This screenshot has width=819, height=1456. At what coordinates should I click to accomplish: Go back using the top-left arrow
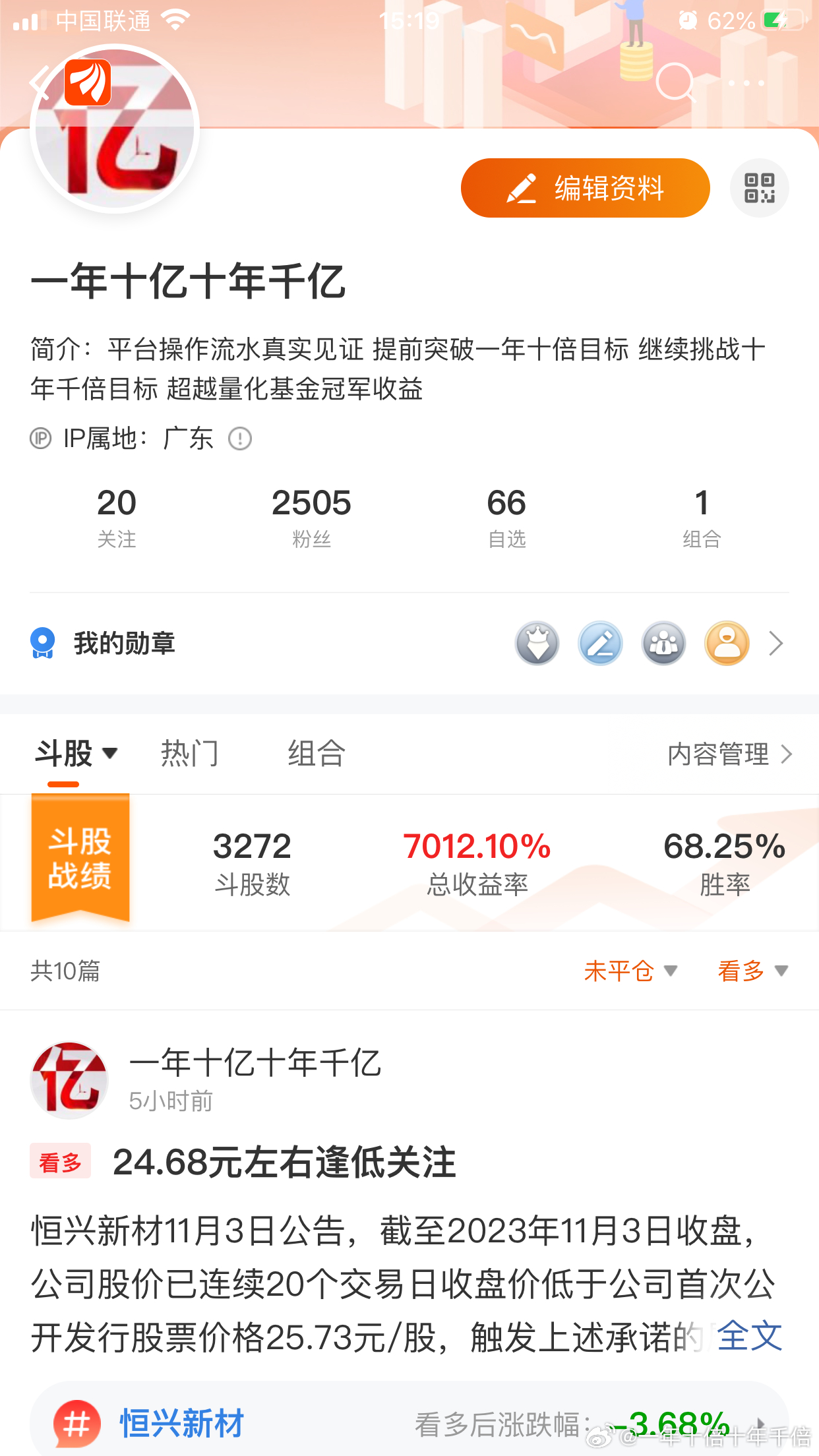coord(40,83)
